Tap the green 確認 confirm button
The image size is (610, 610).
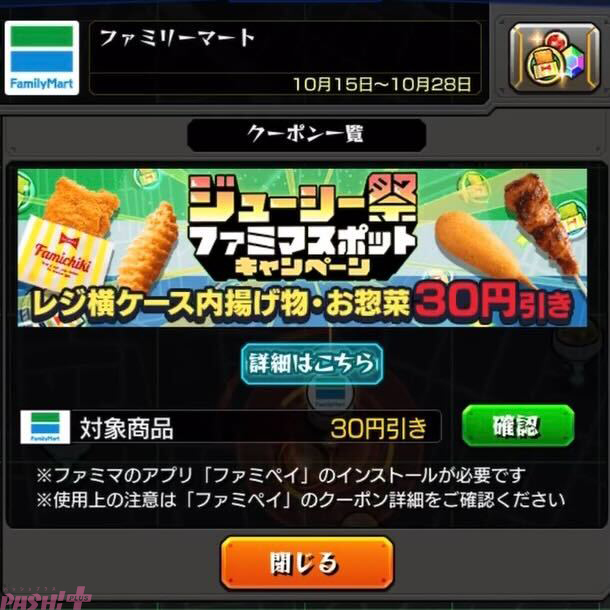(x=517, y=426)
